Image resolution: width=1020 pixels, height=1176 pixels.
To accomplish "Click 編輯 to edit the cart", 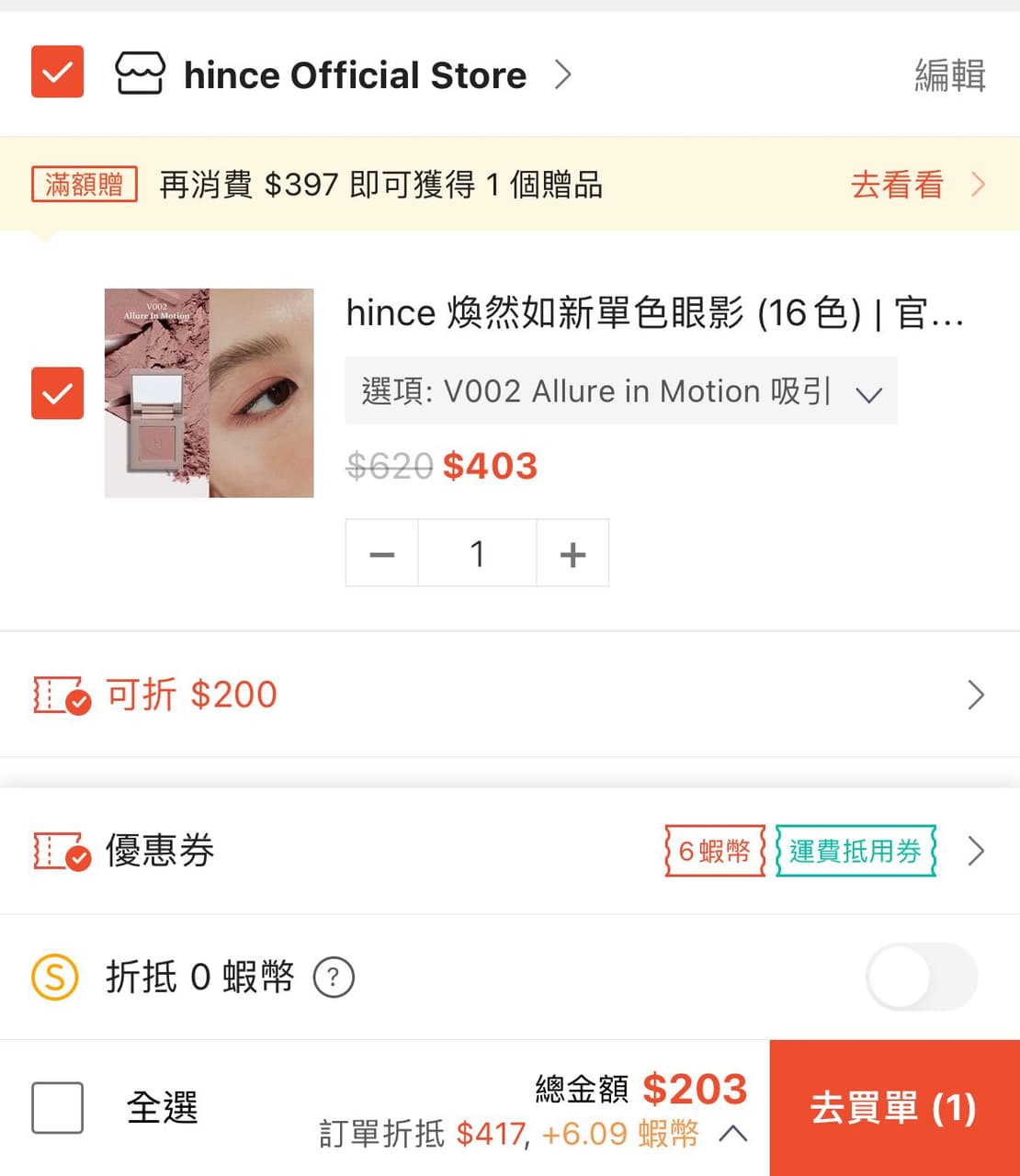I will click(949, 74).
